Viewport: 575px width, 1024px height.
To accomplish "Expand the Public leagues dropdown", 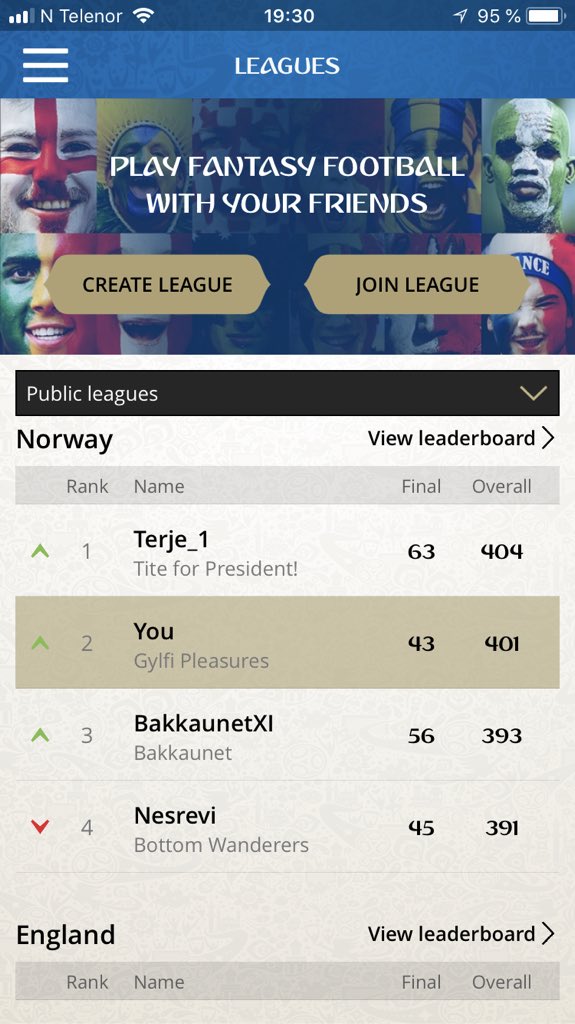I will click(288, 393).
